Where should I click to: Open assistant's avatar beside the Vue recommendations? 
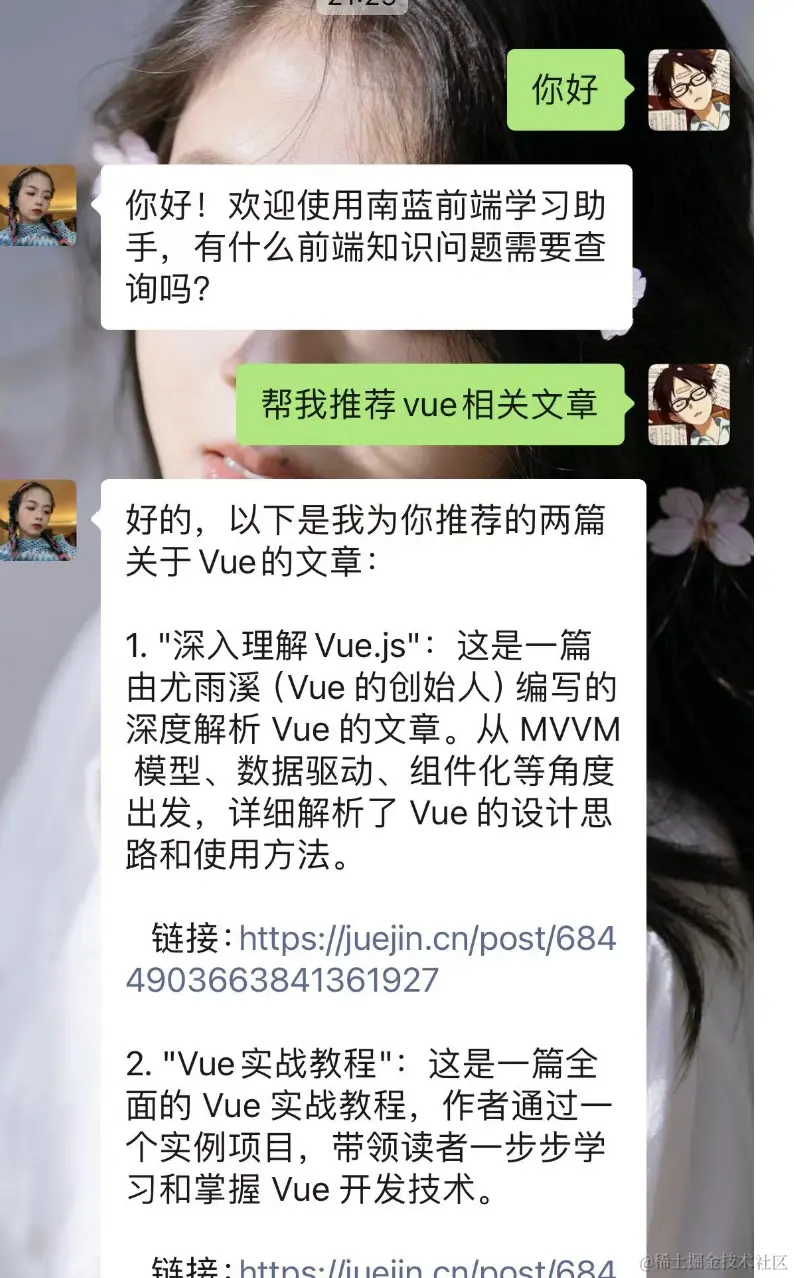pos(38,520)
